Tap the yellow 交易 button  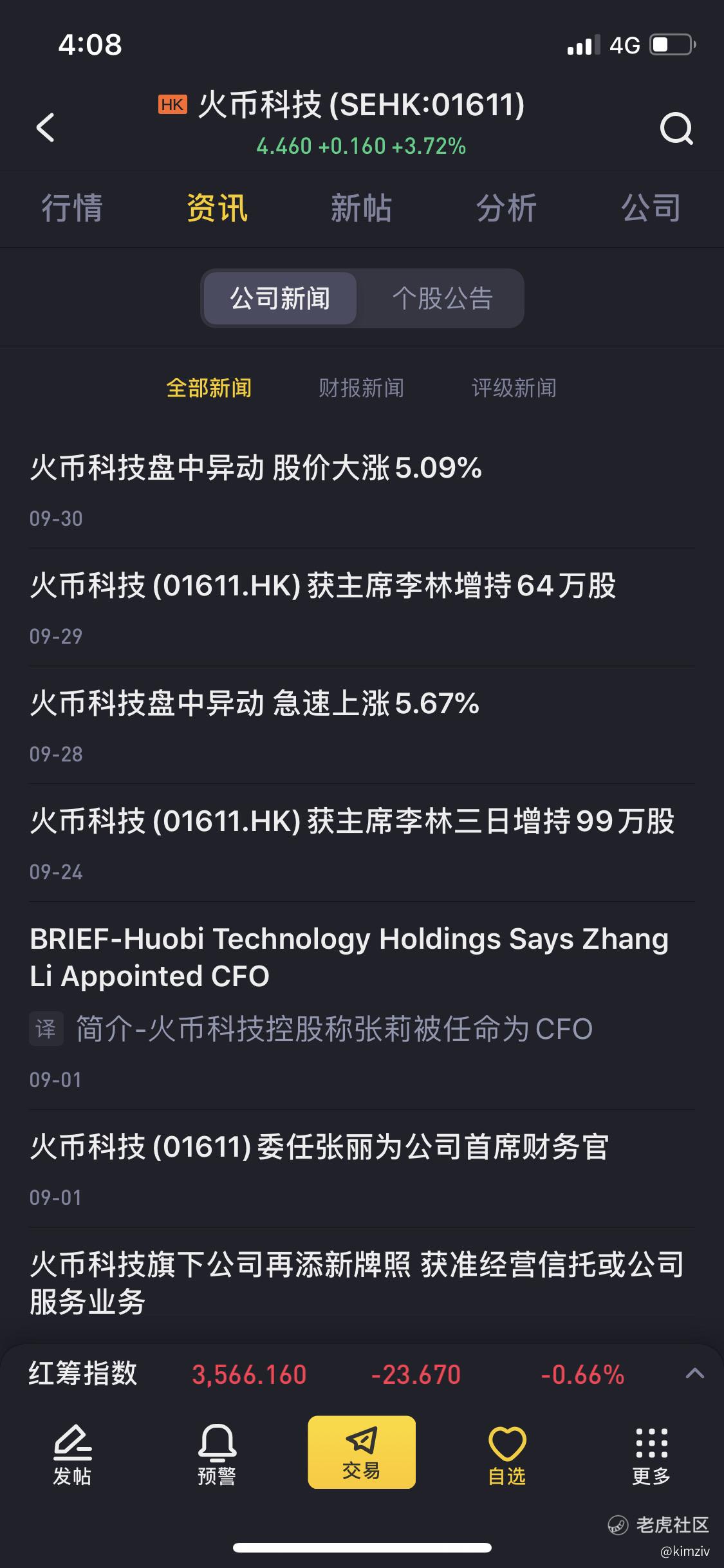coord(362,1452)
